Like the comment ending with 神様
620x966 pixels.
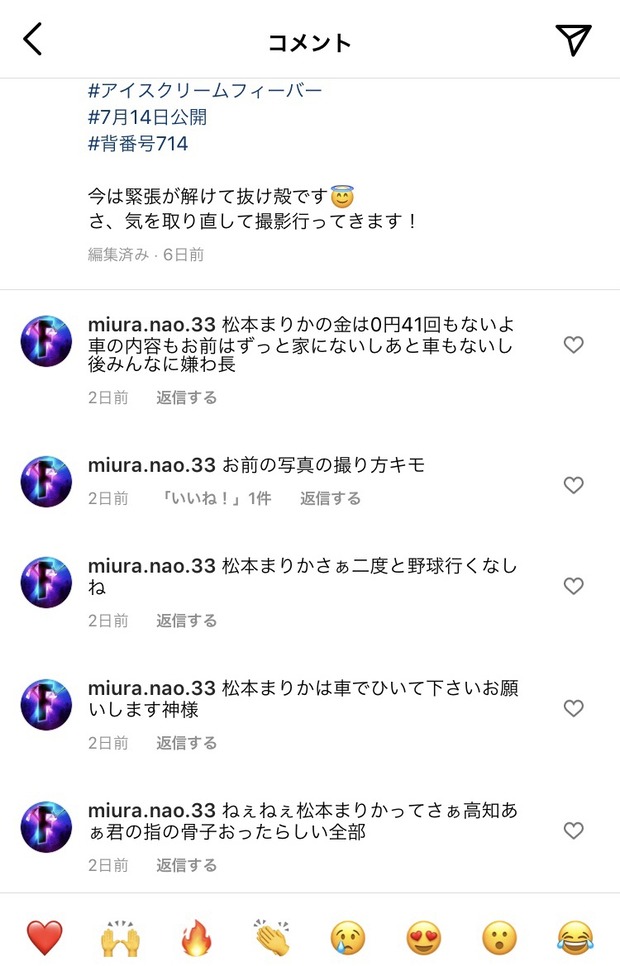pos(573,708)
